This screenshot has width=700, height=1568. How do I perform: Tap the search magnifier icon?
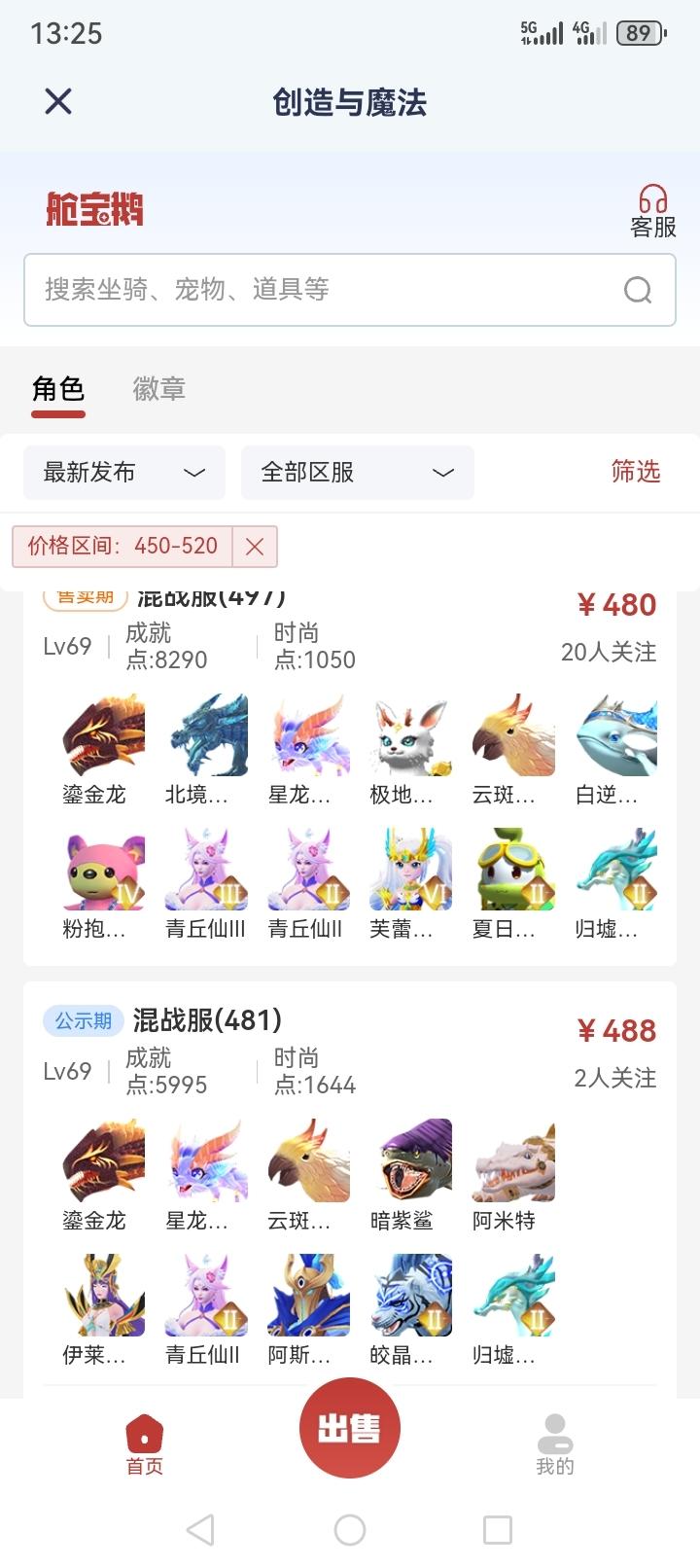pos(637,289)
